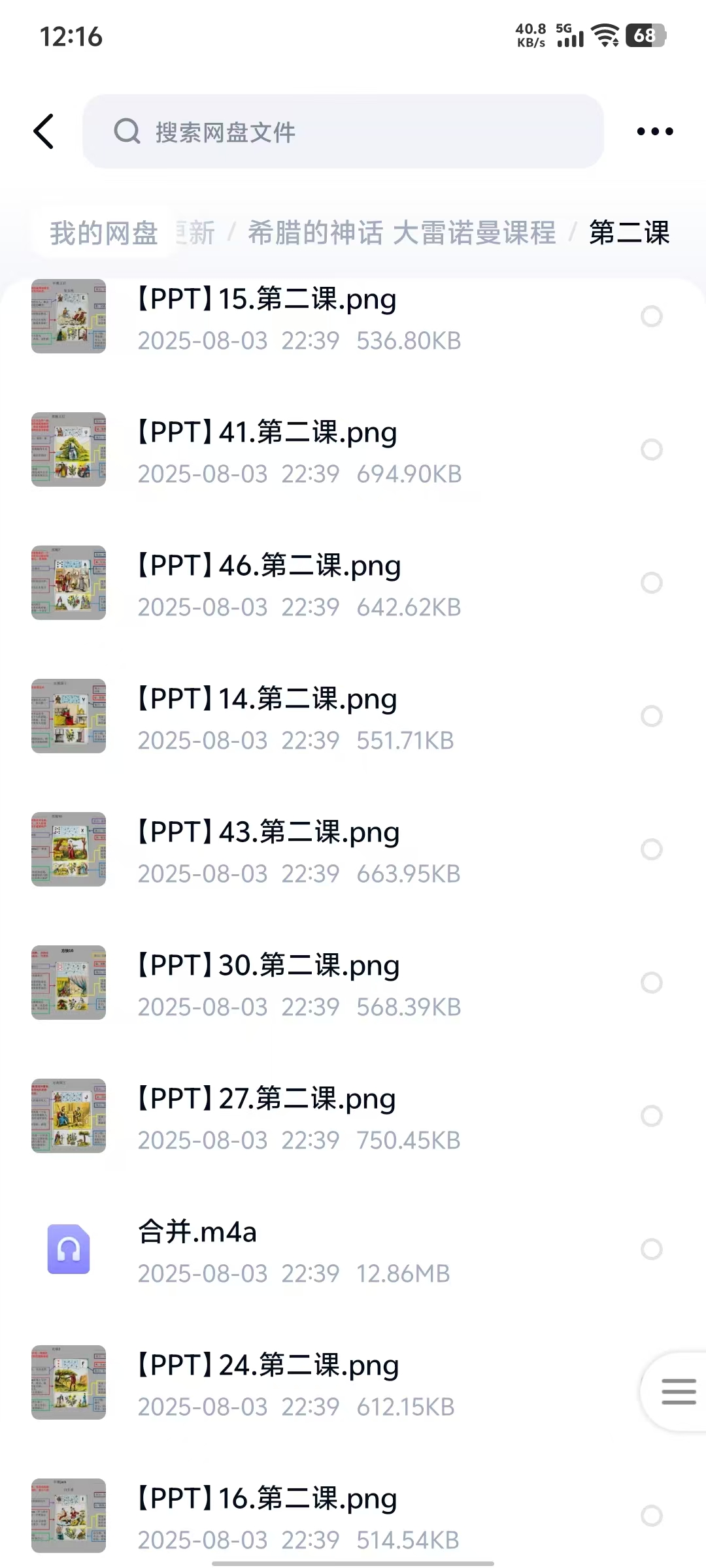Tick the checkbox beside 【PPT】14.第二课.png
The image size is (706, 1568).
[x=651, y=716]
